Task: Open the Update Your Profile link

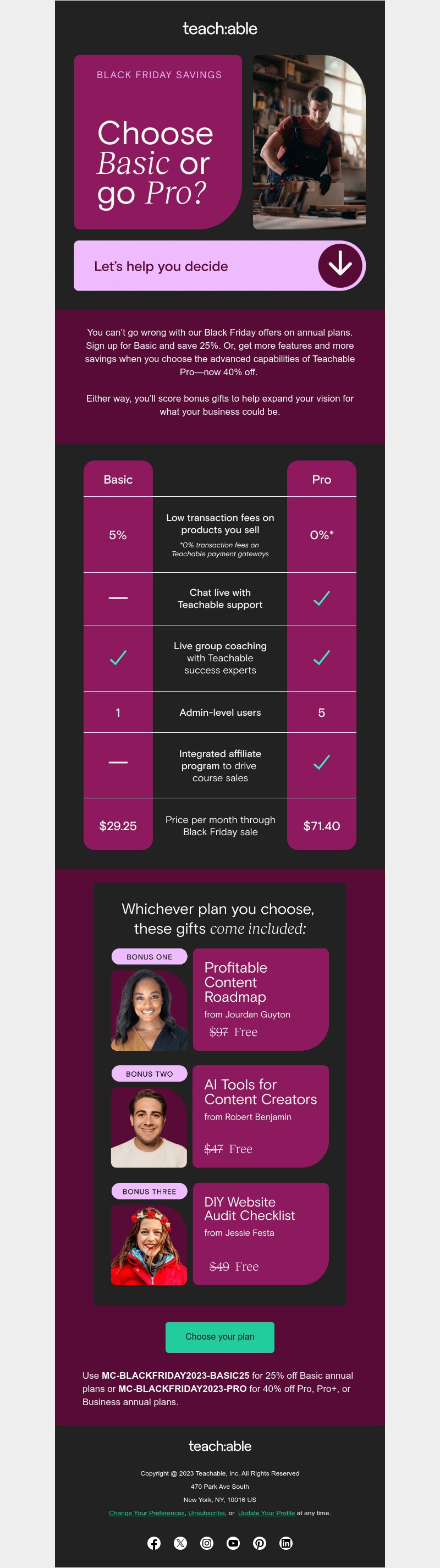Action: [x=266, y=1512]
